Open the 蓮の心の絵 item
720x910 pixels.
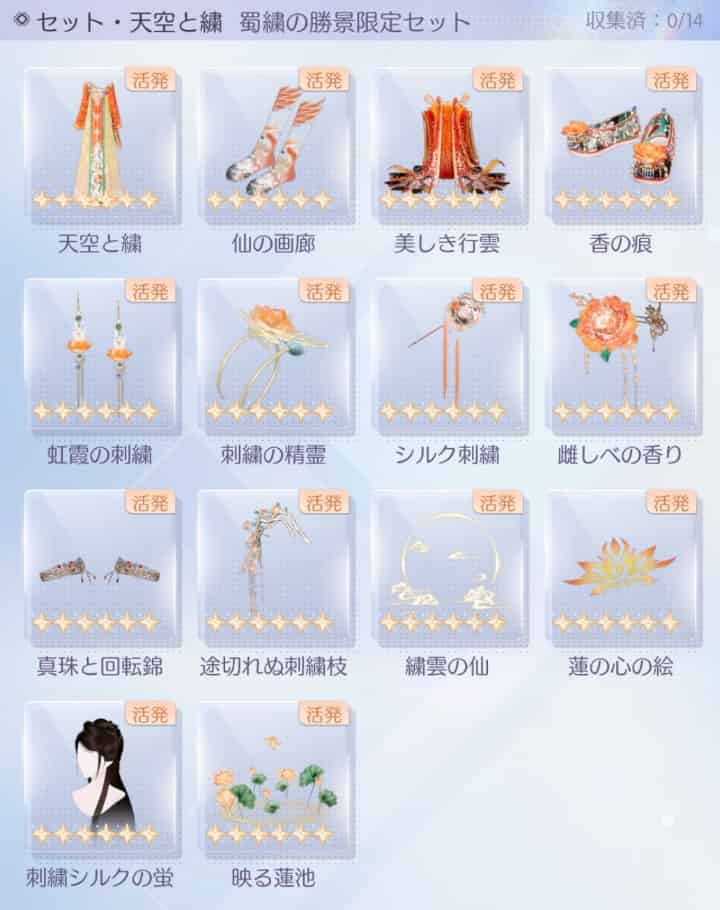621,568
